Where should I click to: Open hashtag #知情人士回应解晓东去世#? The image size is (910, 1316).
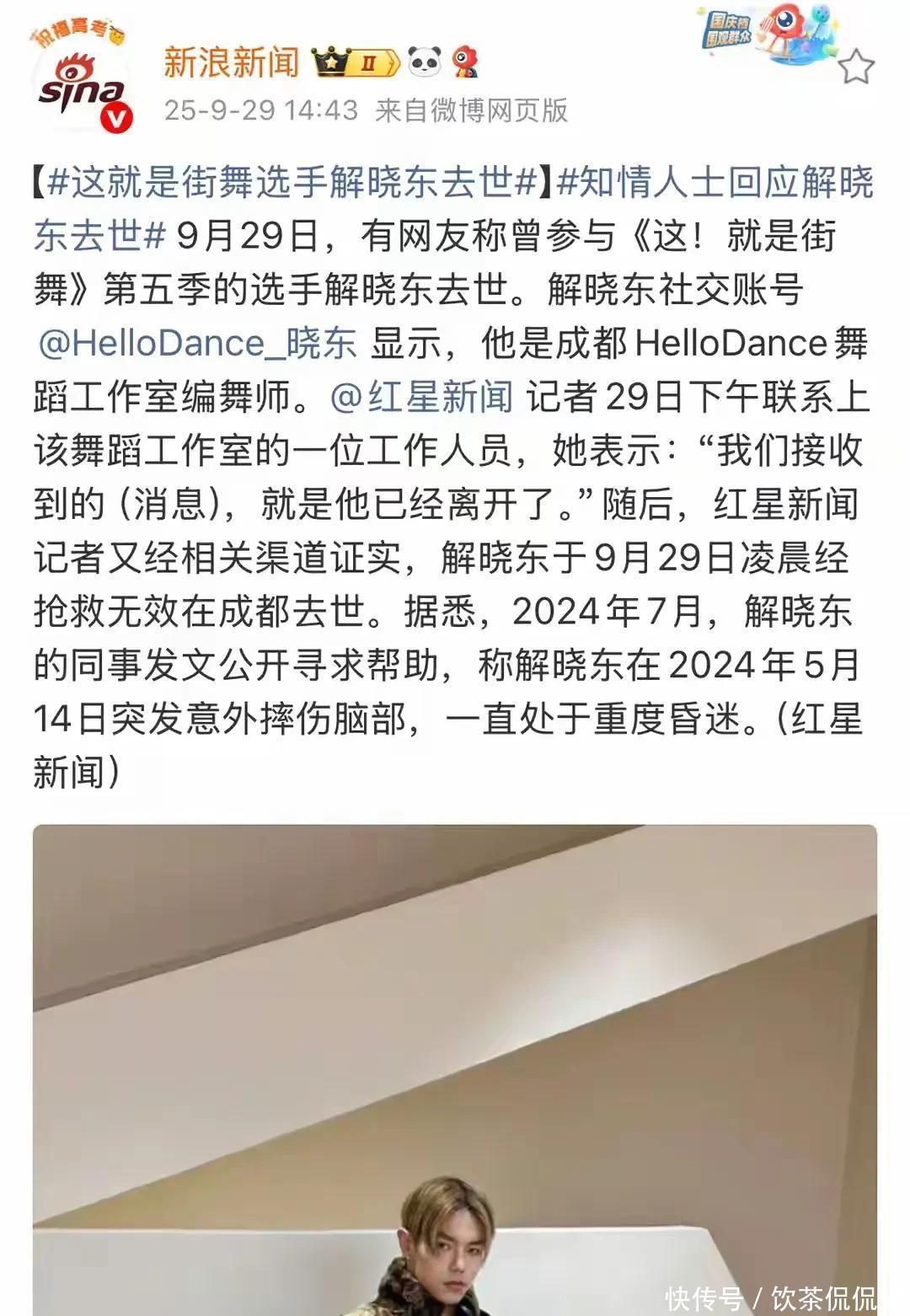(x=715, y=183)
